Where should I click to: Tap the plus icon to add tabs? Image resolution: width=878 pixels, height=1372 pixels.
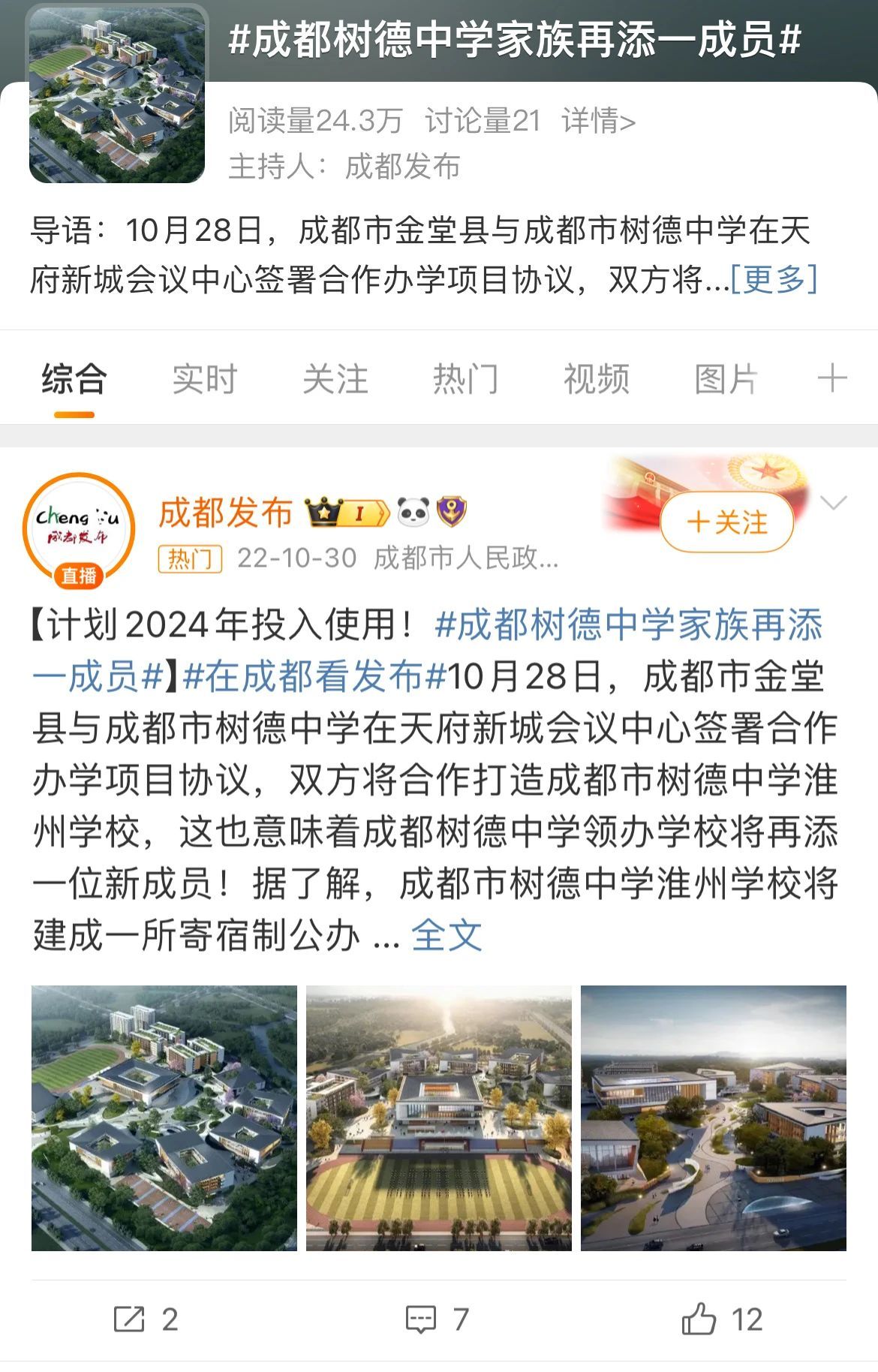point(831,378)
